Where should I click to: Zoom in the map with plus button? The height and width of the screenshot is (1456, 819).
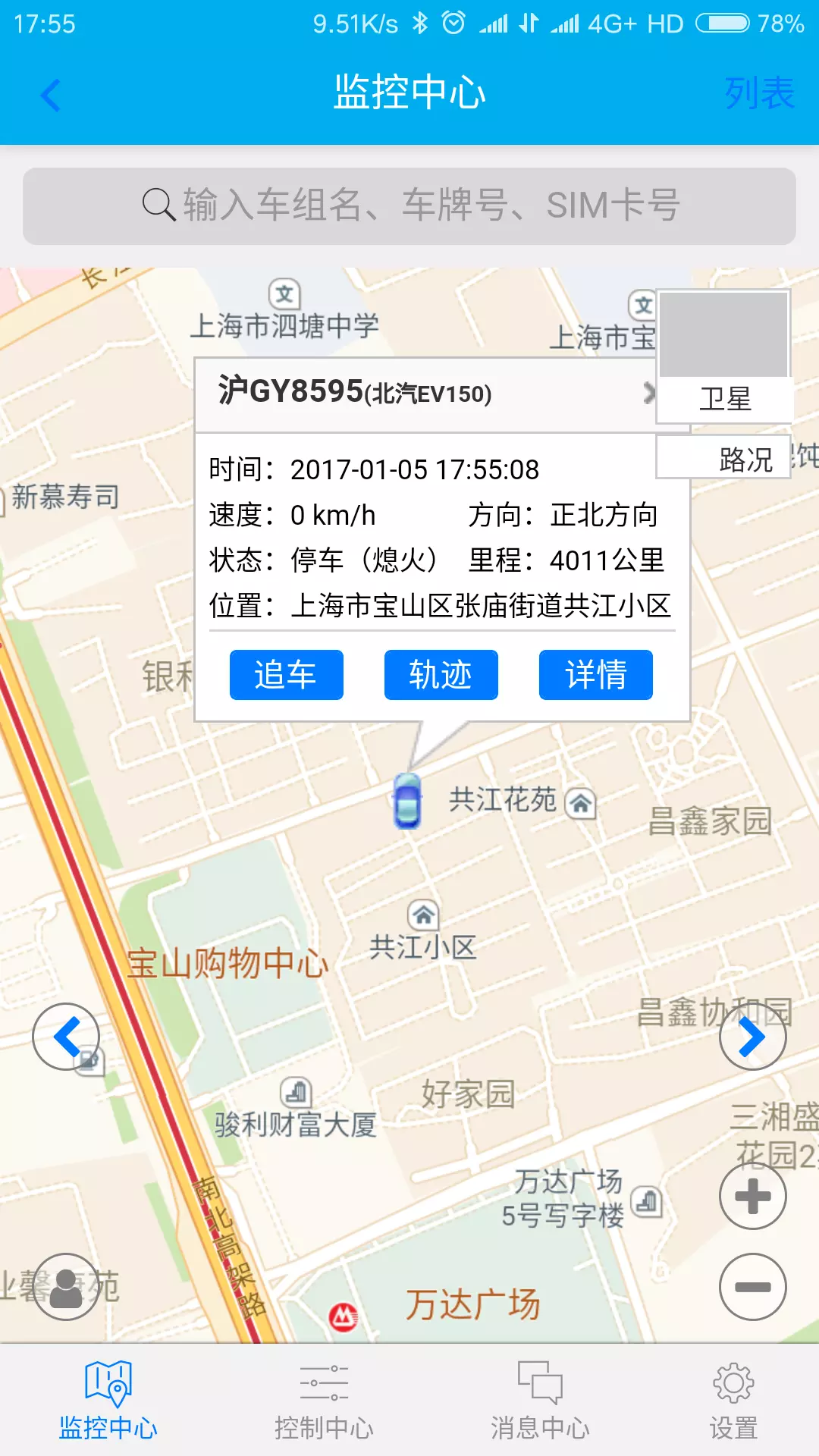point(752,1197)
